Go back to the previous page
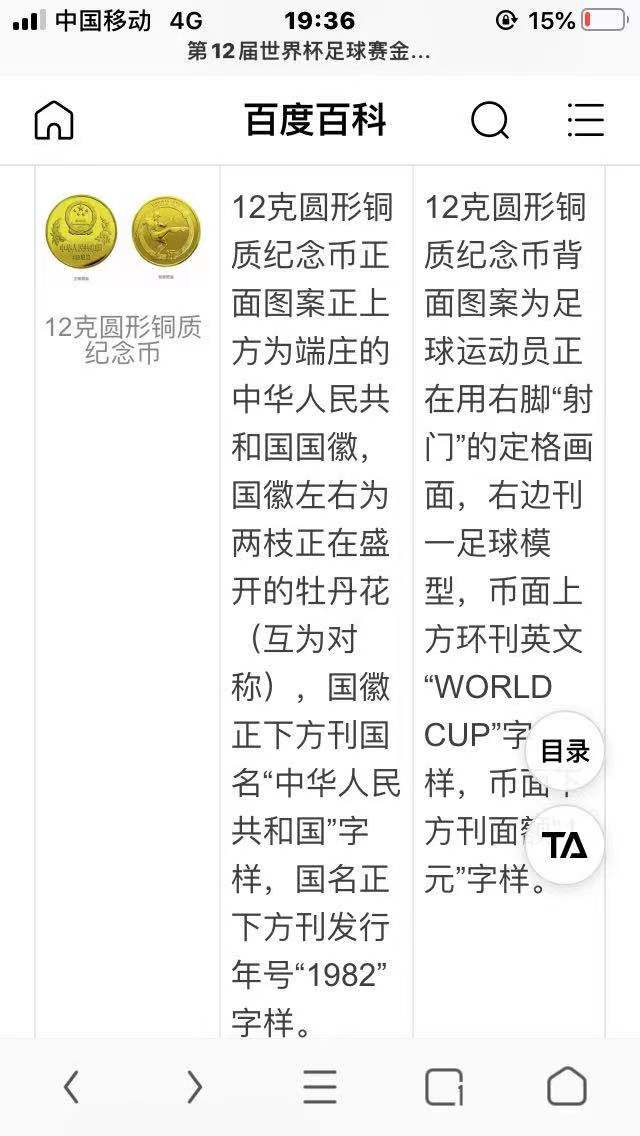 click(x=71, y=1087)
